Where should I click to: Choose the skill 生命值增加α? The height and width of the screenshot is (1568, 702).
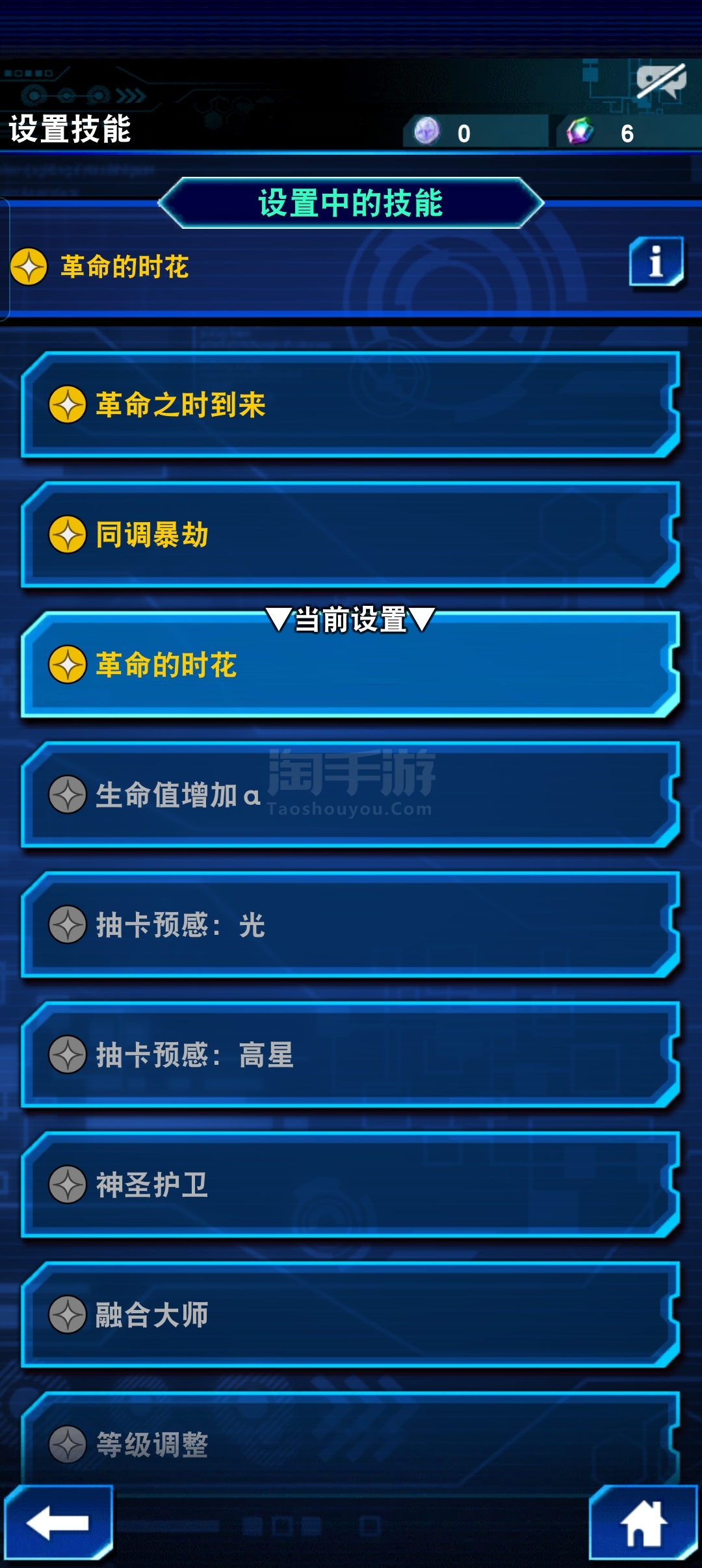[x=350, y=795]
